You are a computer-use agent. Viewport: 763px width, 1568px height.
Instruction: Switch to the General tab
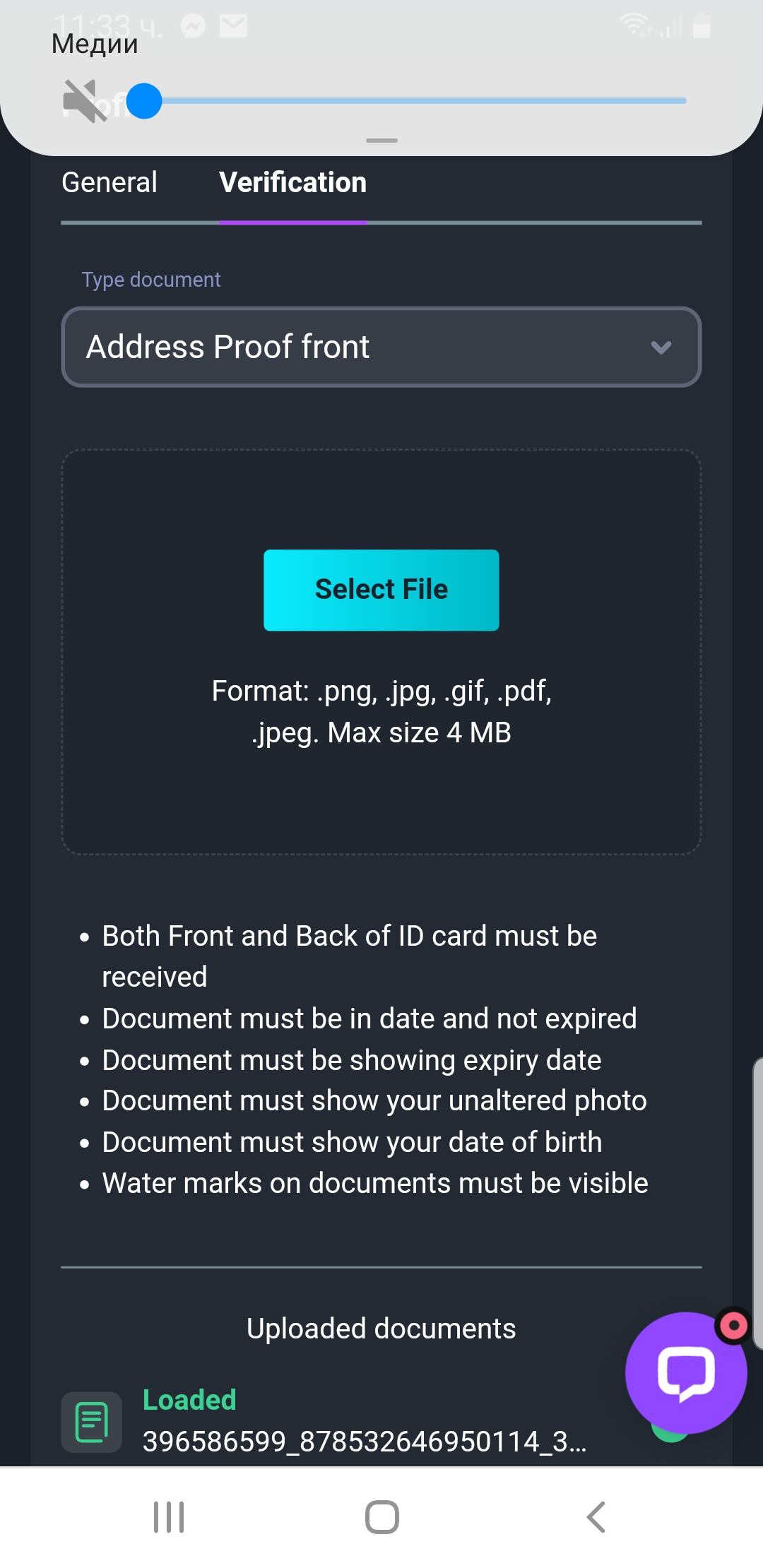(x=109, y=182)
